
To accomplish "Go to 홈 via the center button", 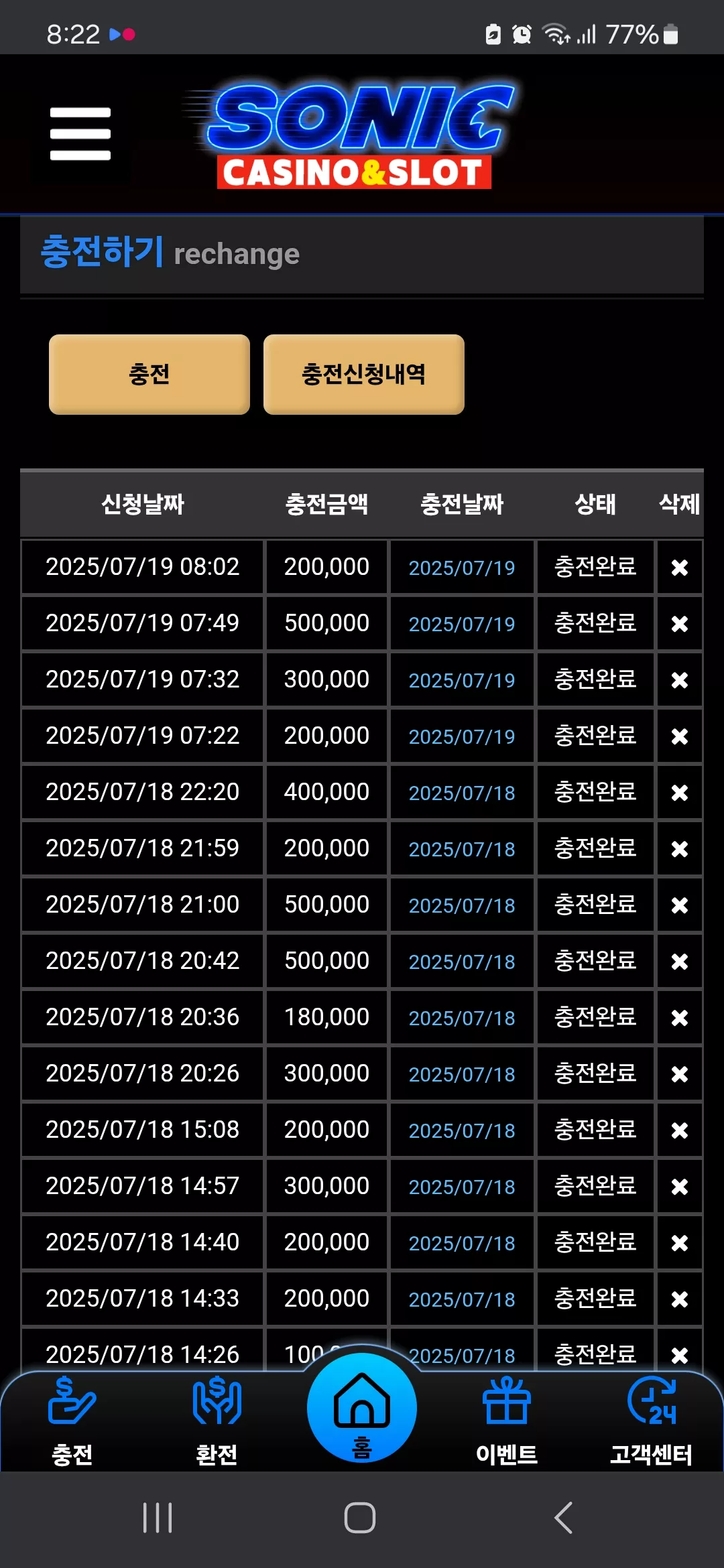I will [x=362, y=1407].
